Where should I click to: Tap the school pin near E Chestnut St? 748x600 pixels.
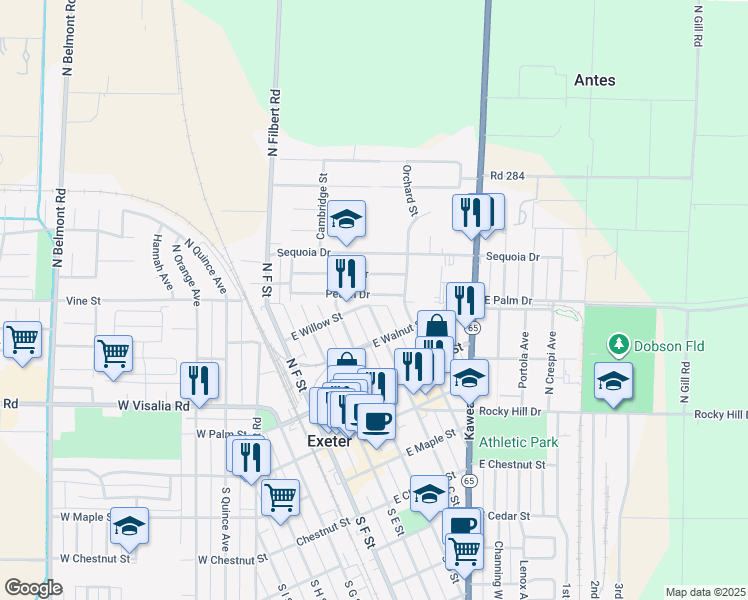coord(430,493)
